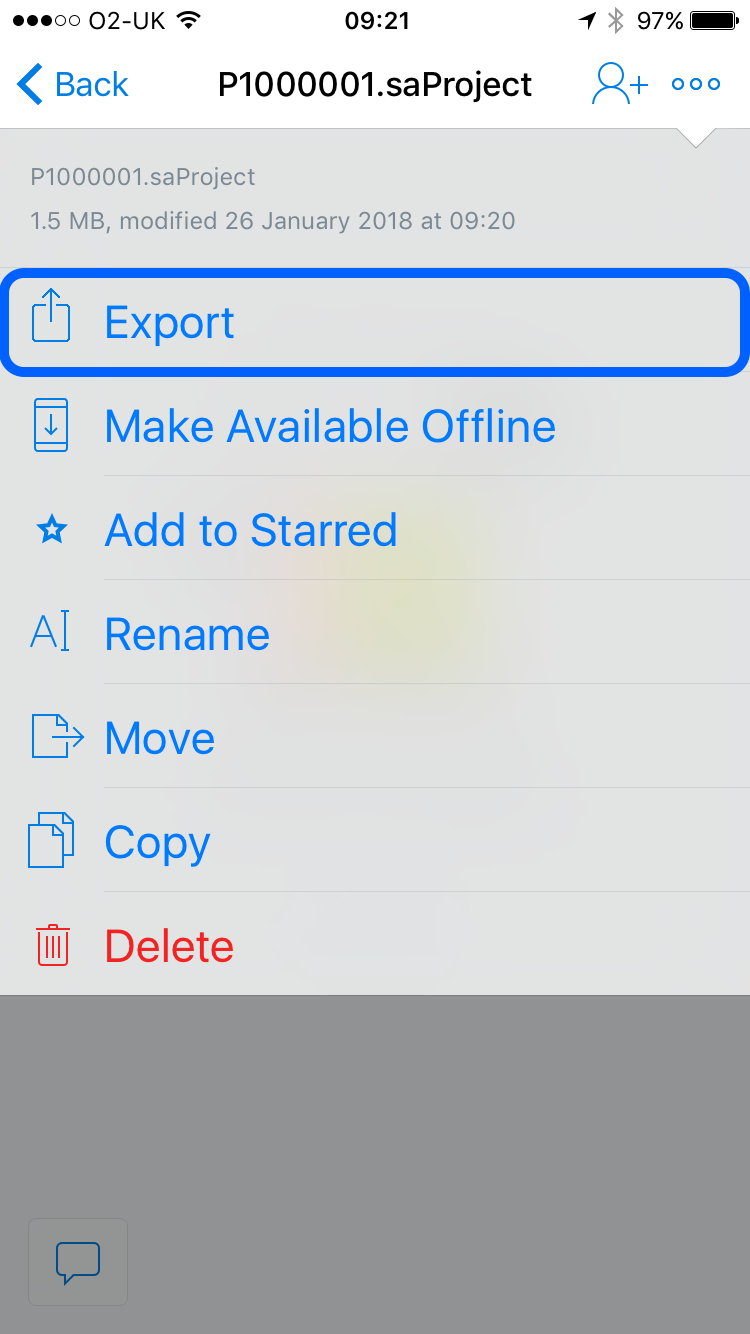Close the three-dot more options menu
The width and height of the screenshot is (750, 1334).
(x=696, y=85)
